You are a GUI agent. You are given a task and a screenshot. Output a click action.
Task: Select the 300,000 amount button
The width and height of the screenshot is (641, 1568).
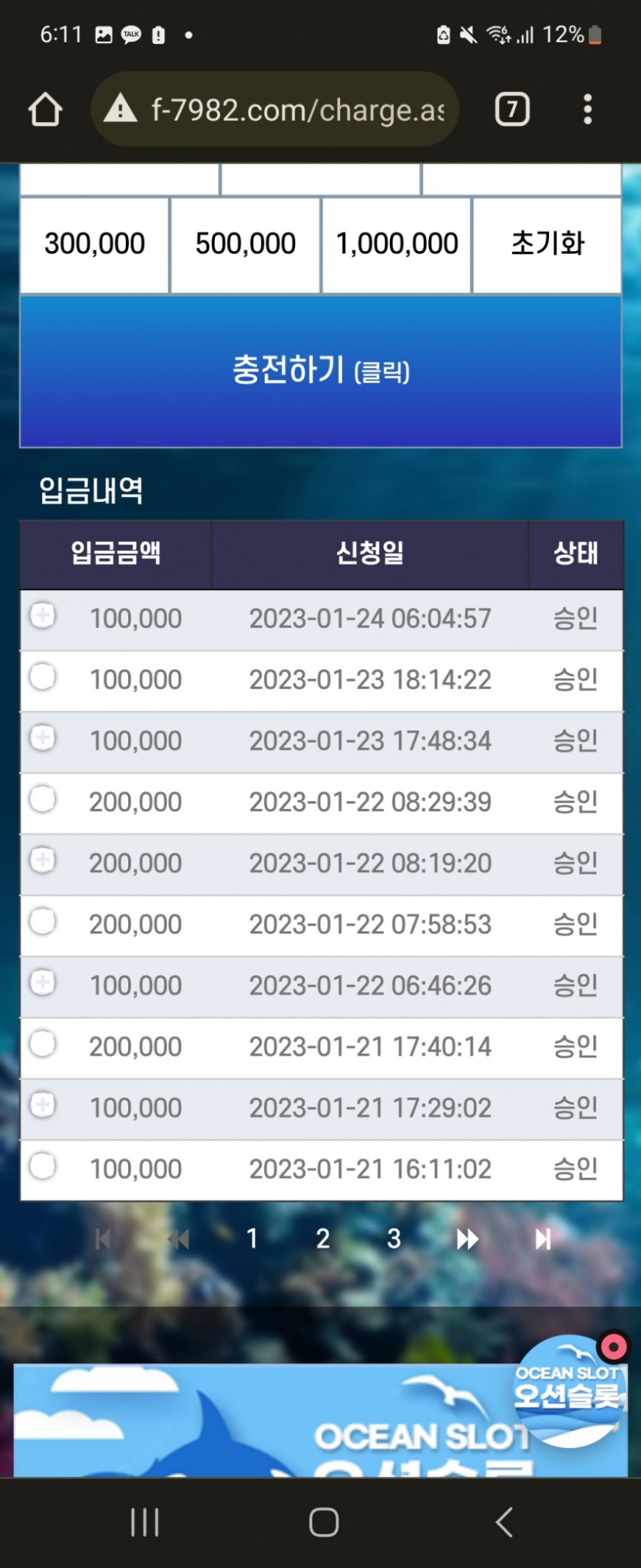pos(94,244)
